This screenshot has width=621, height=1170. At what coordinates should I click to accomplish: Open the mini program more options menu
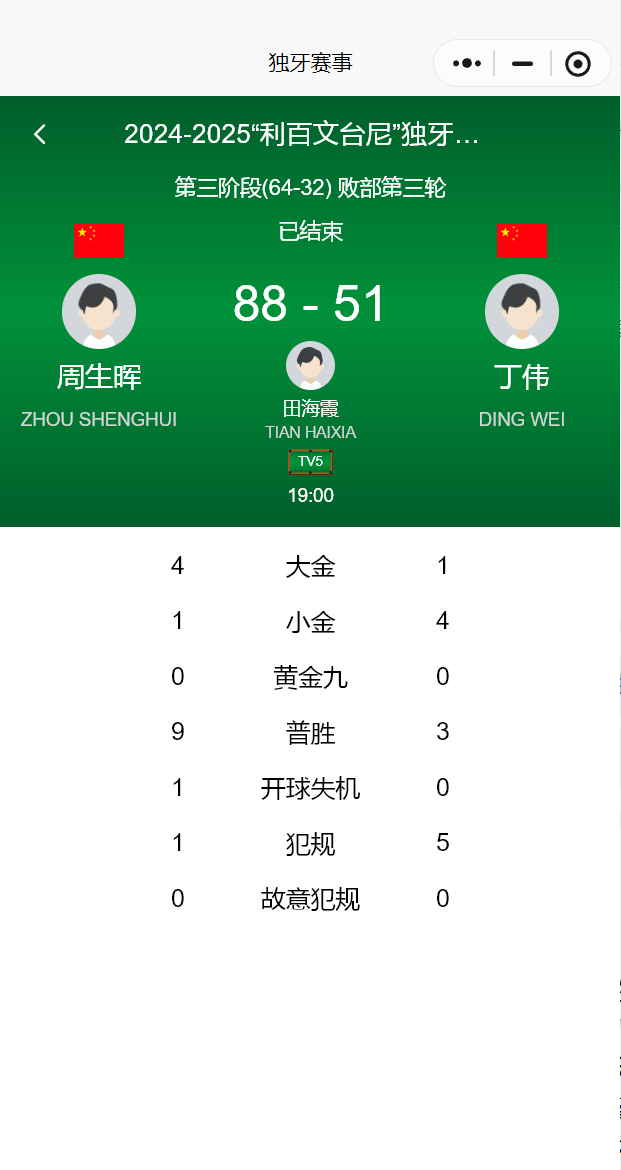tap(467, 63)
